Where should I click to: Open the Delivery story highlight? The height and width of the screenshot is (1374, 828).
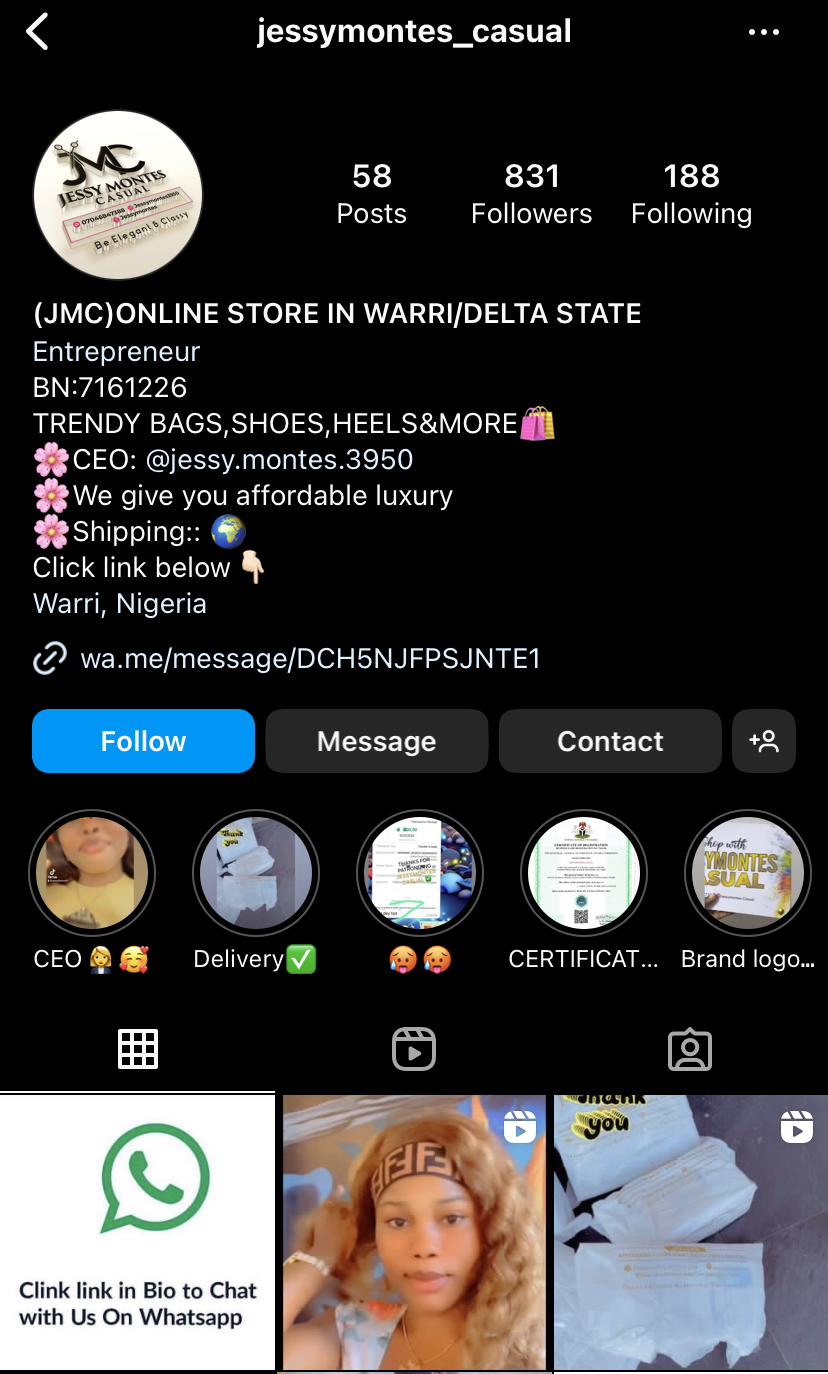pos(255,872)
